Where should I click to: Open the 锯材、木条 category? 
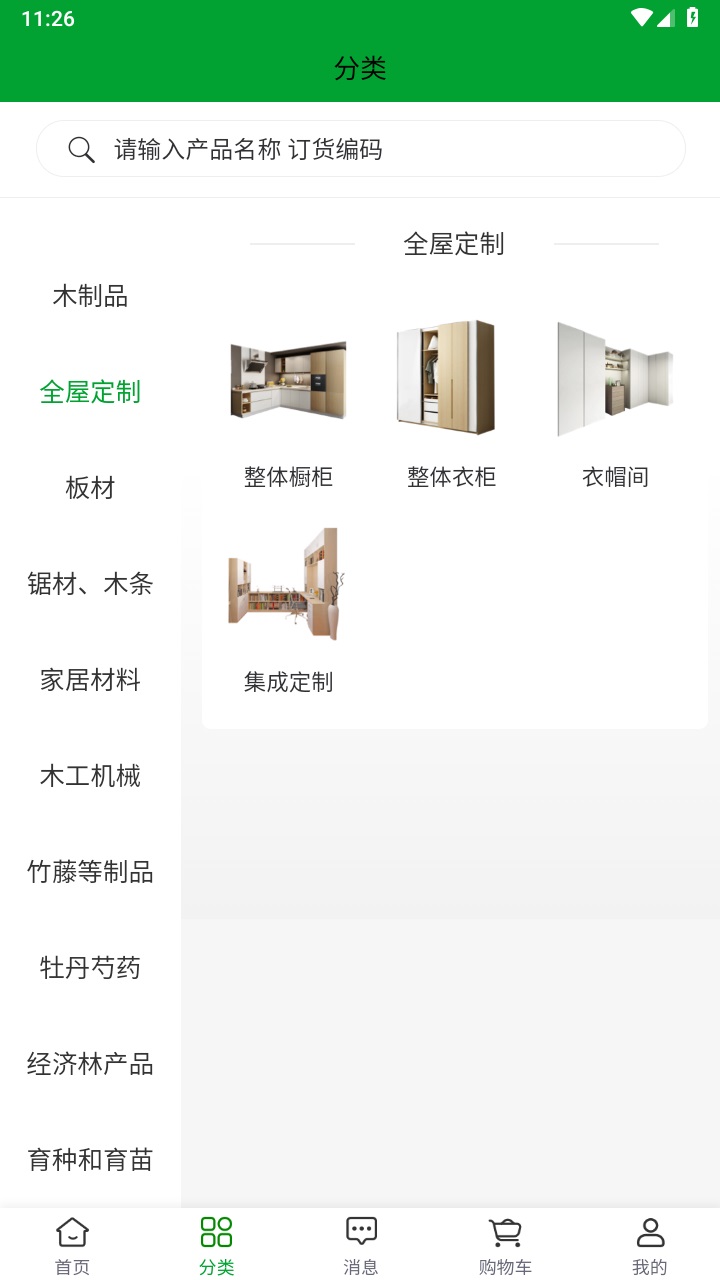click(x=90, y=584)
